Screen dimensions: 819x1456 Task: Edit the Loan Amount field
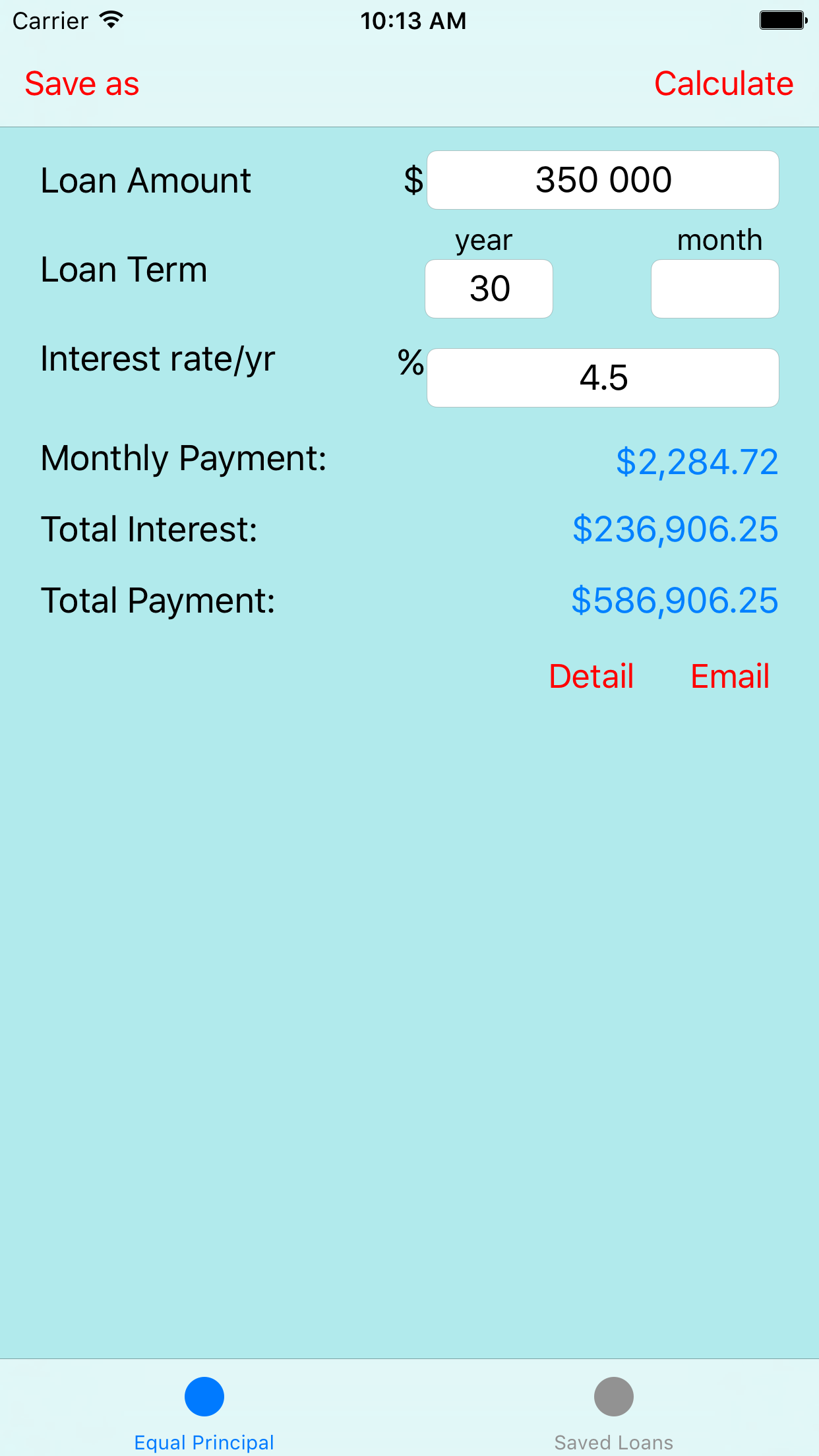pyautogui.click(x=603, y=180)
